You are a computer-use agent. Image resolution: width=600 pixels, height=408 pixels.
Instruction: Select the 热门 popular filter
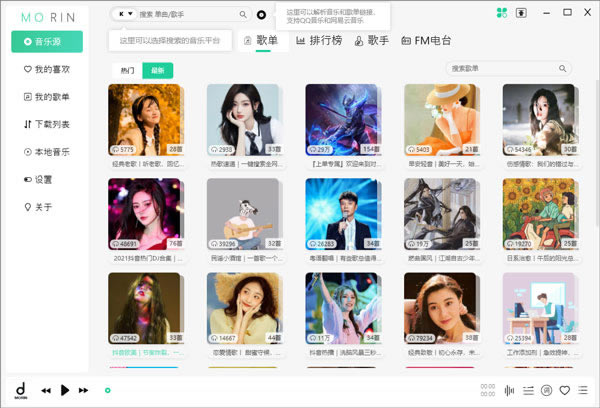click(127, 71)
